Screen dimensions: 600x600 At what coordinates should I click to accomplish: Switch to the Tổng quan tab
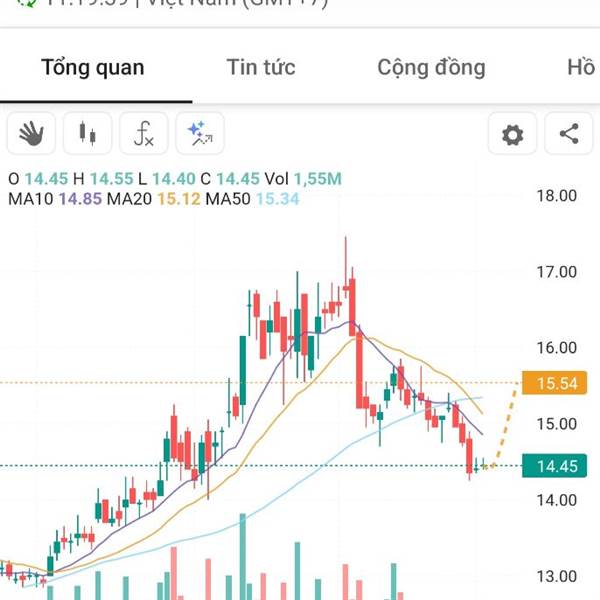(x=92, y=68)
